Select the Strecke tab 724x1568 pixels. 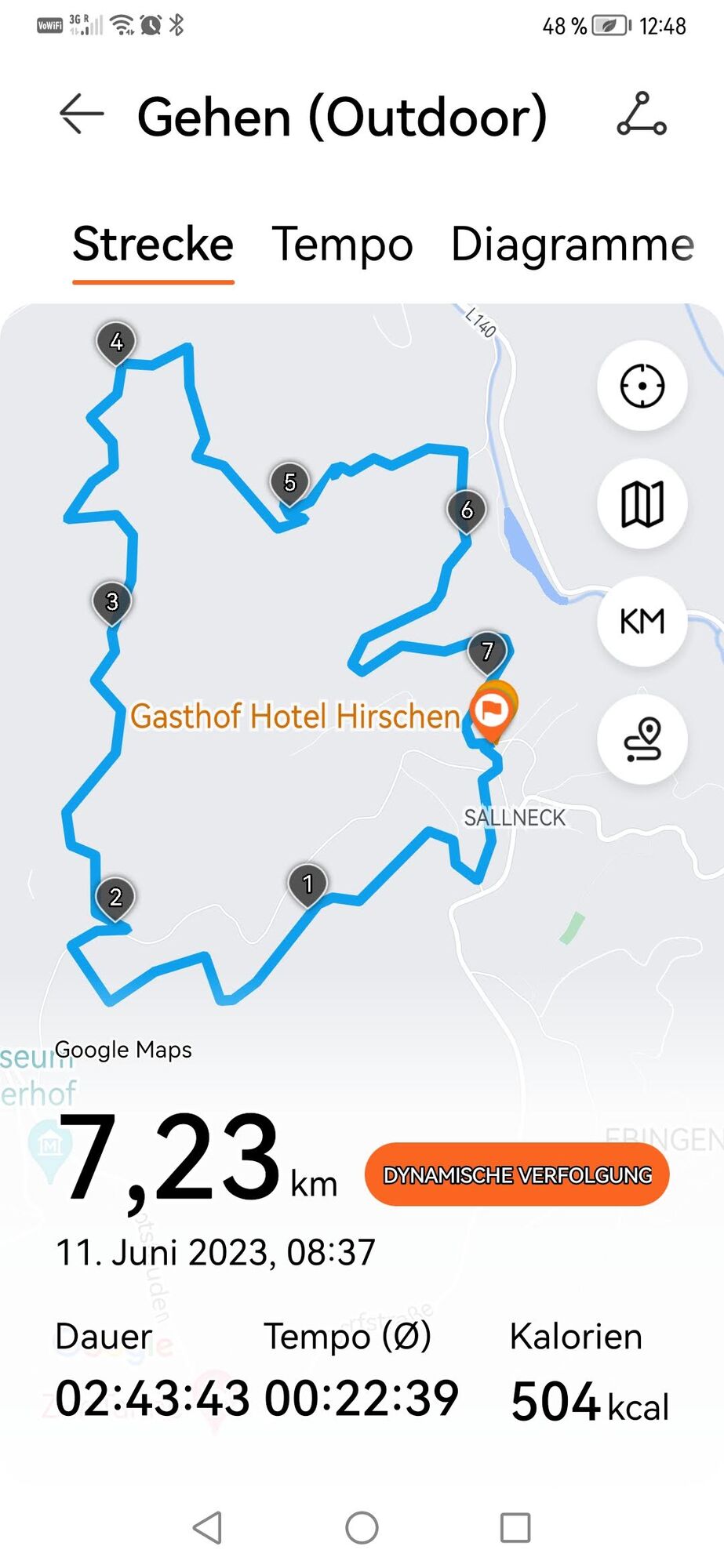coord(153,245)
